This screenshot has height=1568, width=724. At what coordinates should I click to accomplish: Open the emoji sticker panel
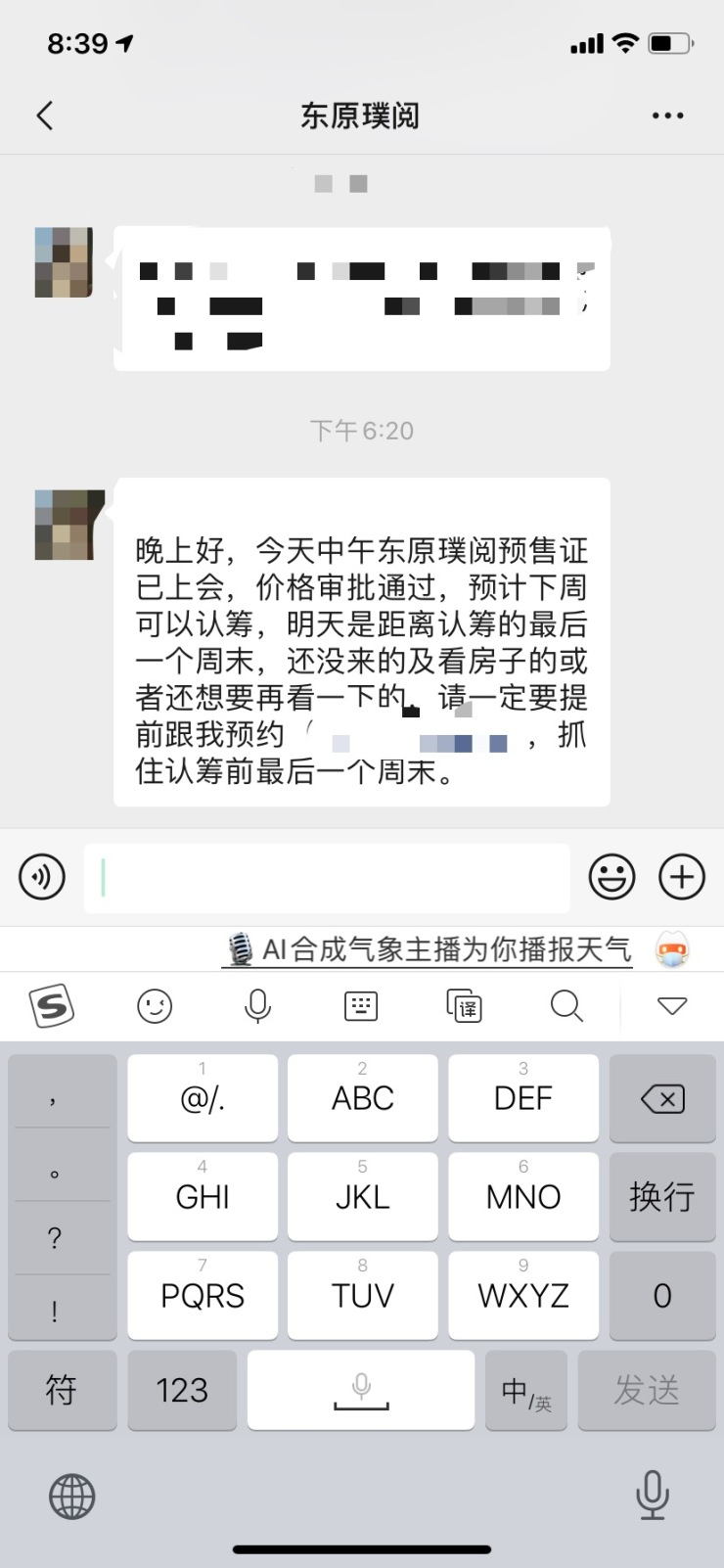click(x=611, y=876)
